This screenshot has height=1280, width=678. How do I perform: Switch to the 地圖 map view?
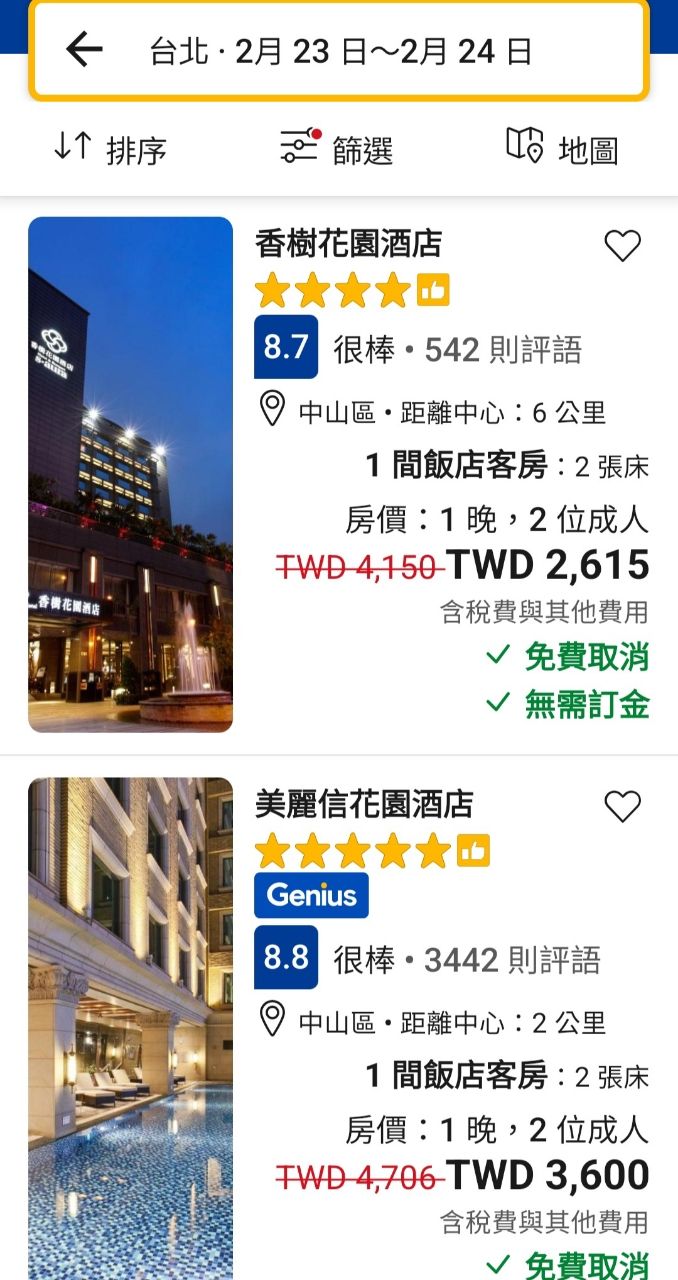(x=562, y=150)
